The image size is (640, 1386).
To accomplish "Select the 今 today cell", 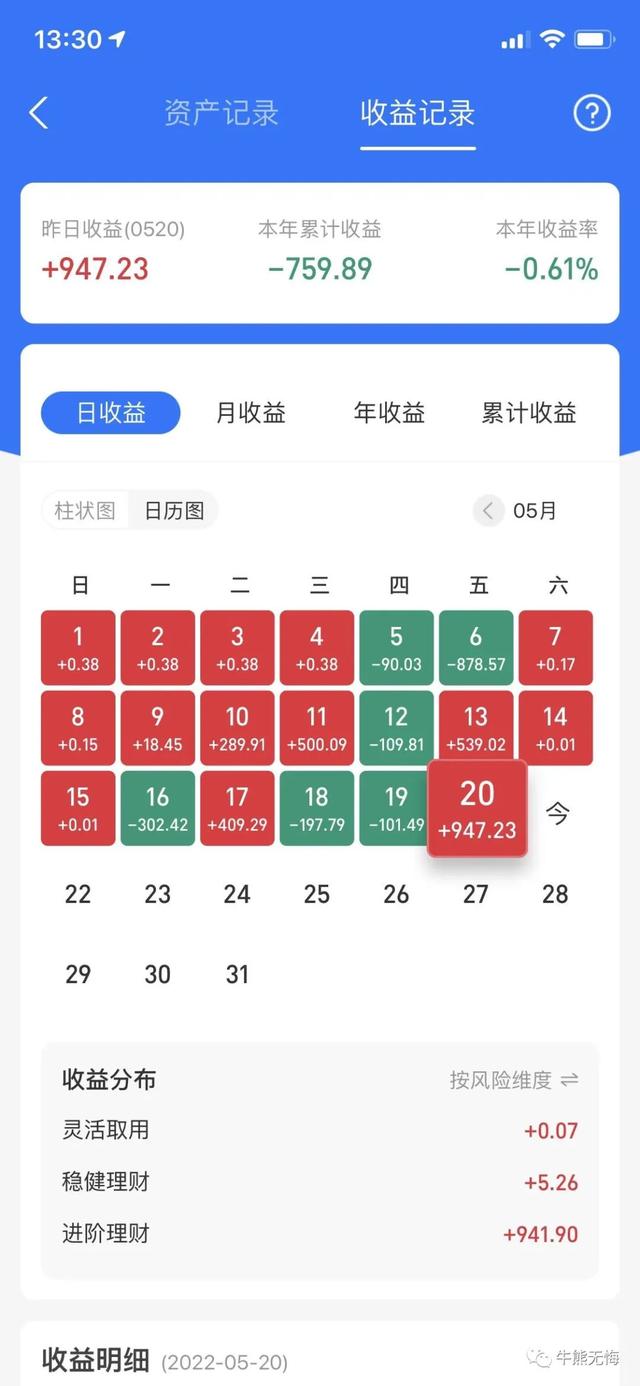I will (x=556, y=813).
